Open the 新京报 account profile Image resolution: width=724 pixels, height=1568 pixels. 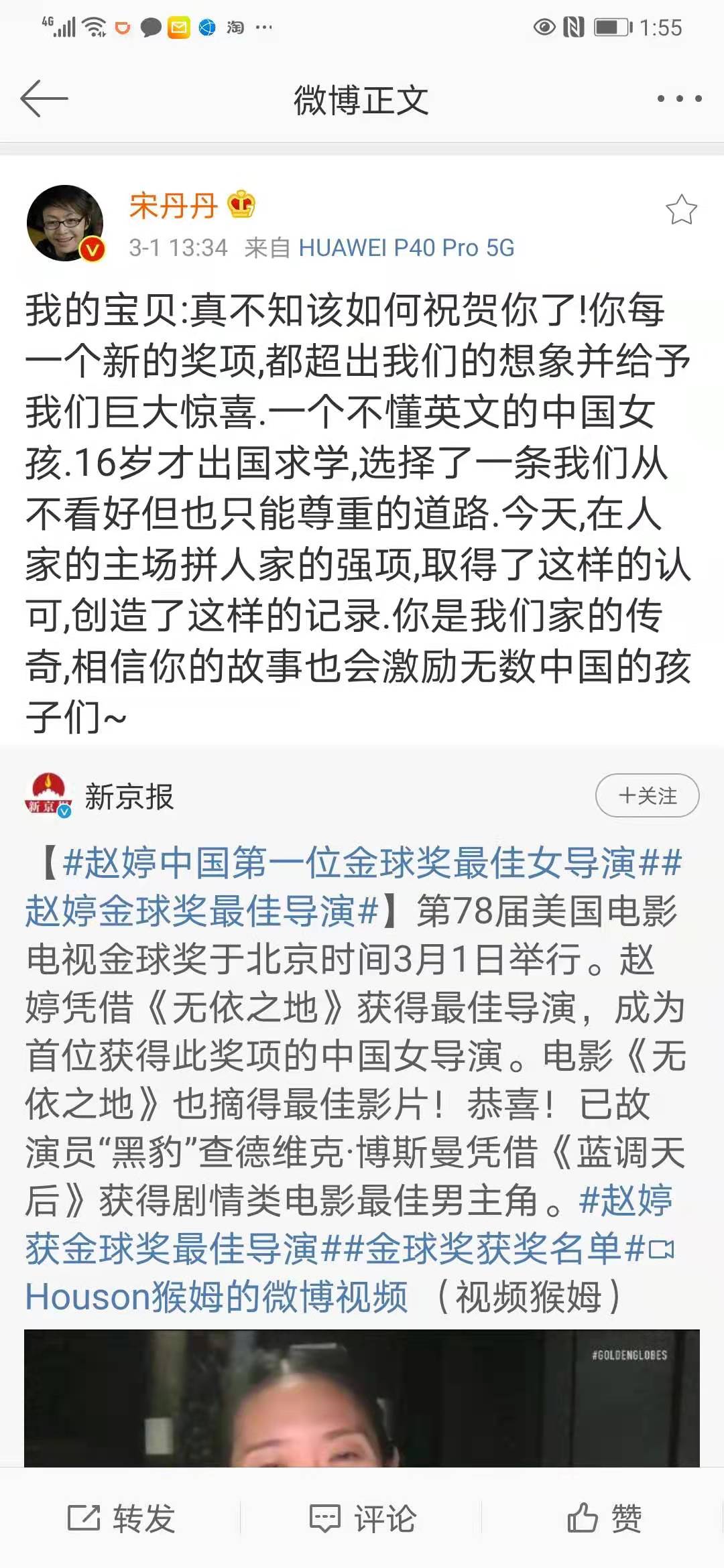pos(129,797)
